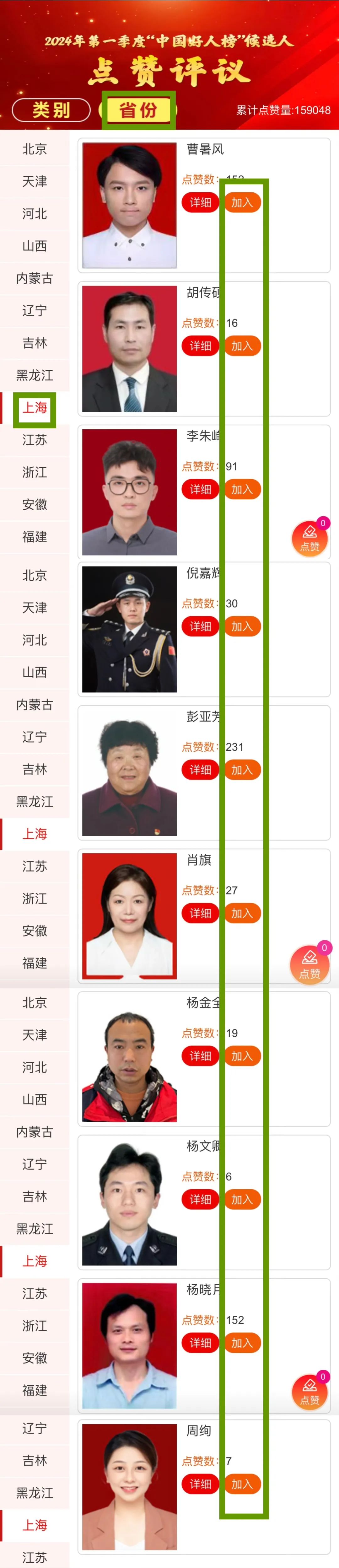Tap 加入 for candidate 曹暑风
339x1568 pixels.
(x=242, y=203)
